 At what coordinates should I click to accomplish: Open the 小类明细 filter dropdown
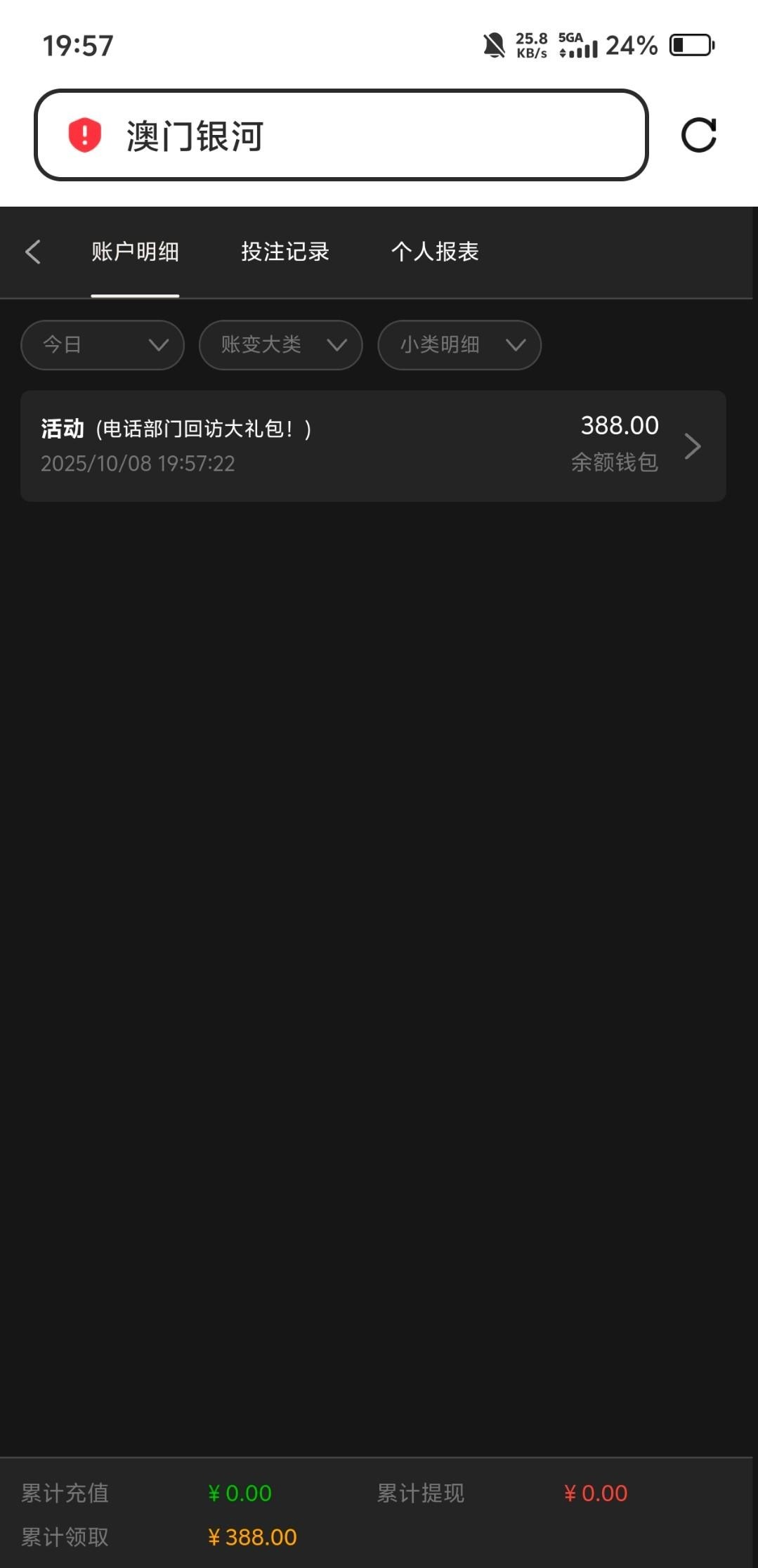(x=459, y=345)
